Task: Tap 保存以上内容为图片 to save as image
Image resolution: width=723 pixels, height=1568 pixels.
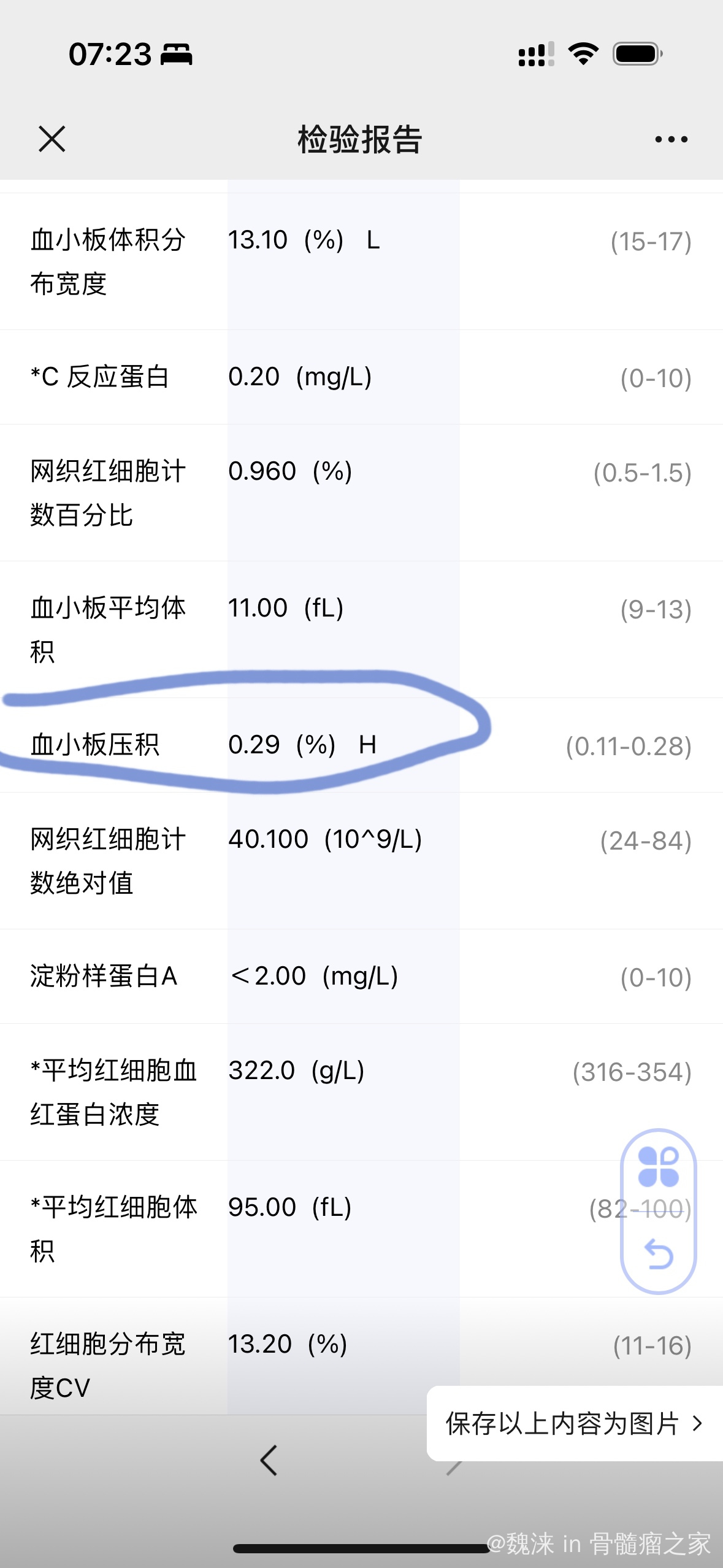Action: pos(575,1423)
